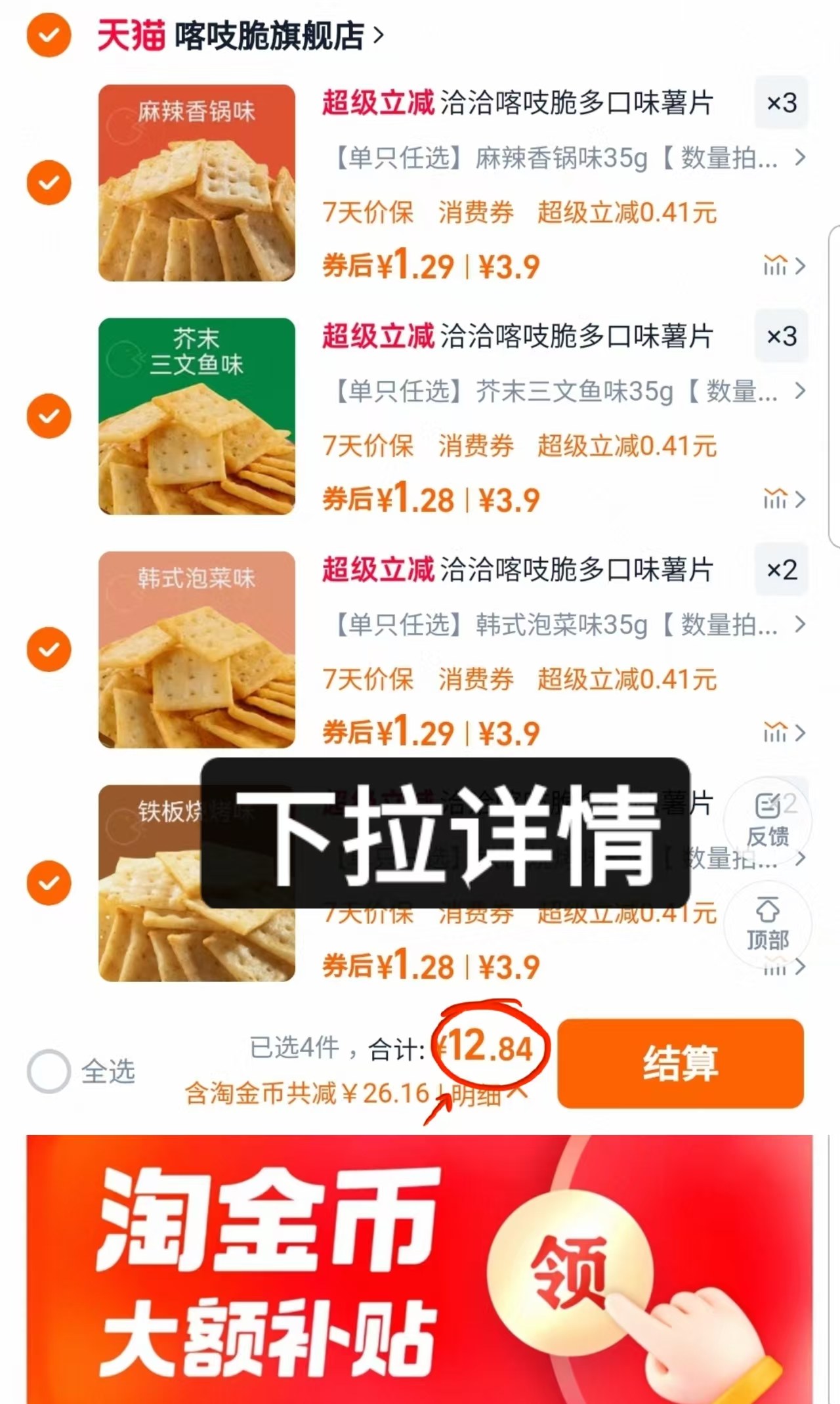
Task: Expand 芥末三文鱼味 product details chevron
Action: (x=799, y=389)
